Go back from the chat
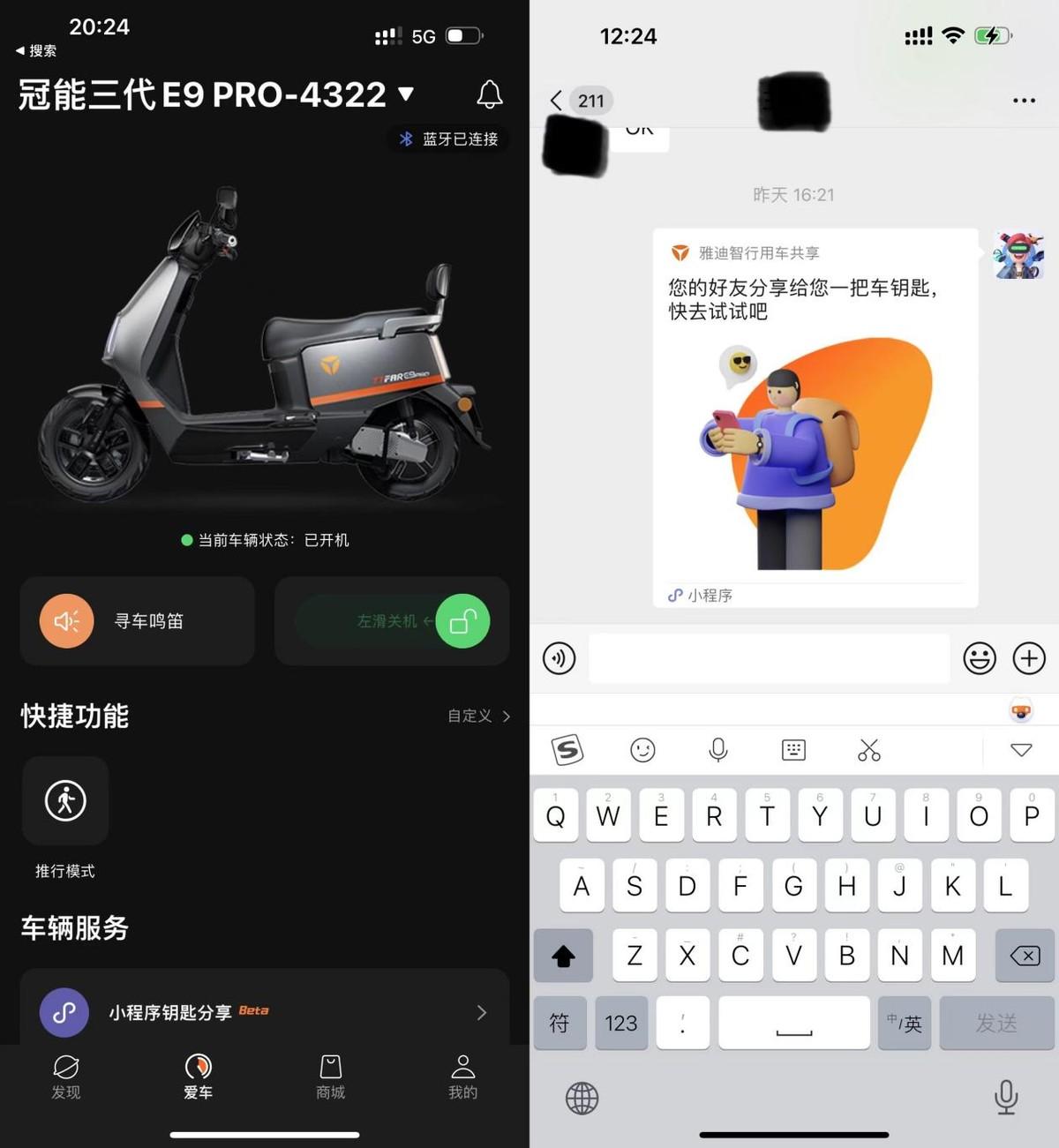Screen dimensions: 1059x1148 (x=556, y=101)
